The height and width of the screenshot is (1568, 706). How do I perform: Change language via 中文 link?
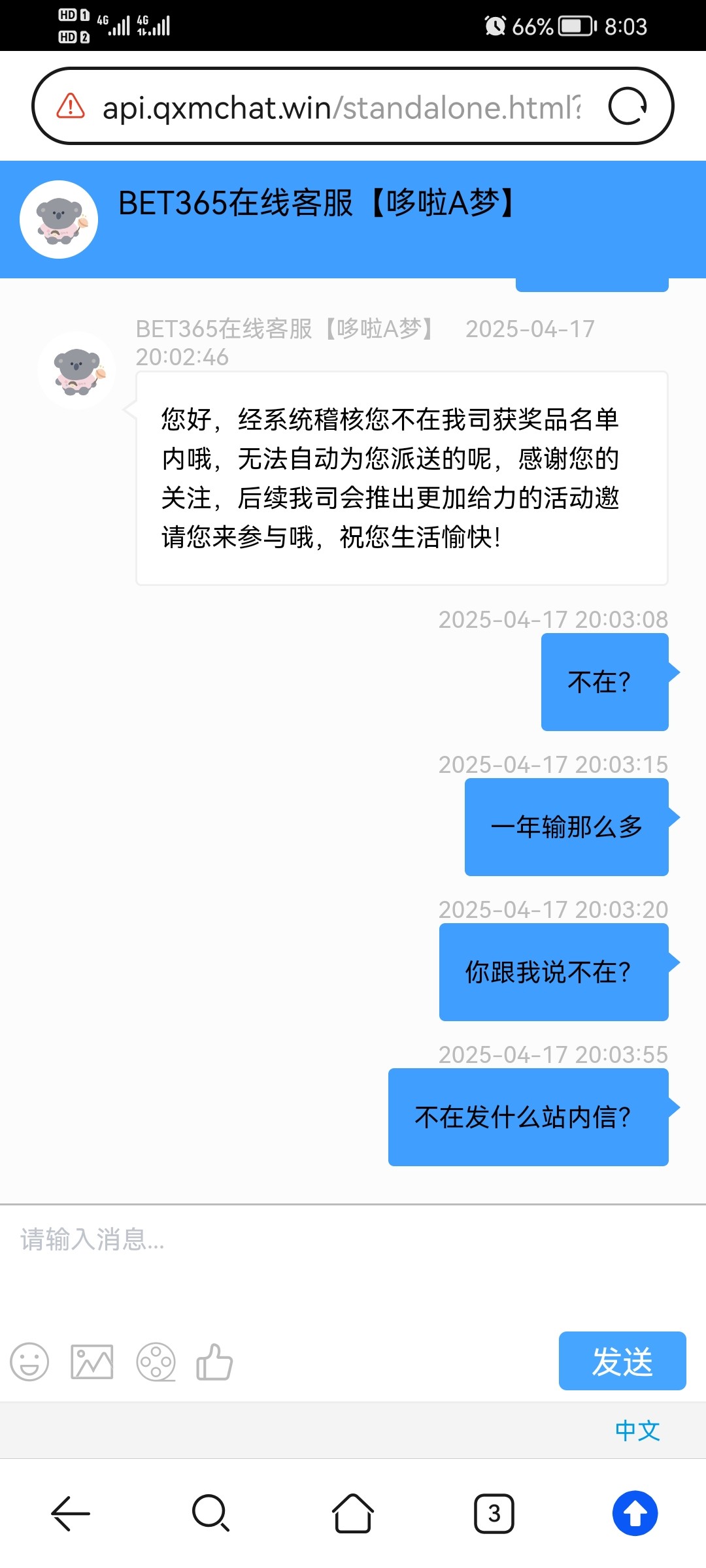click(x=637, y=1431)
